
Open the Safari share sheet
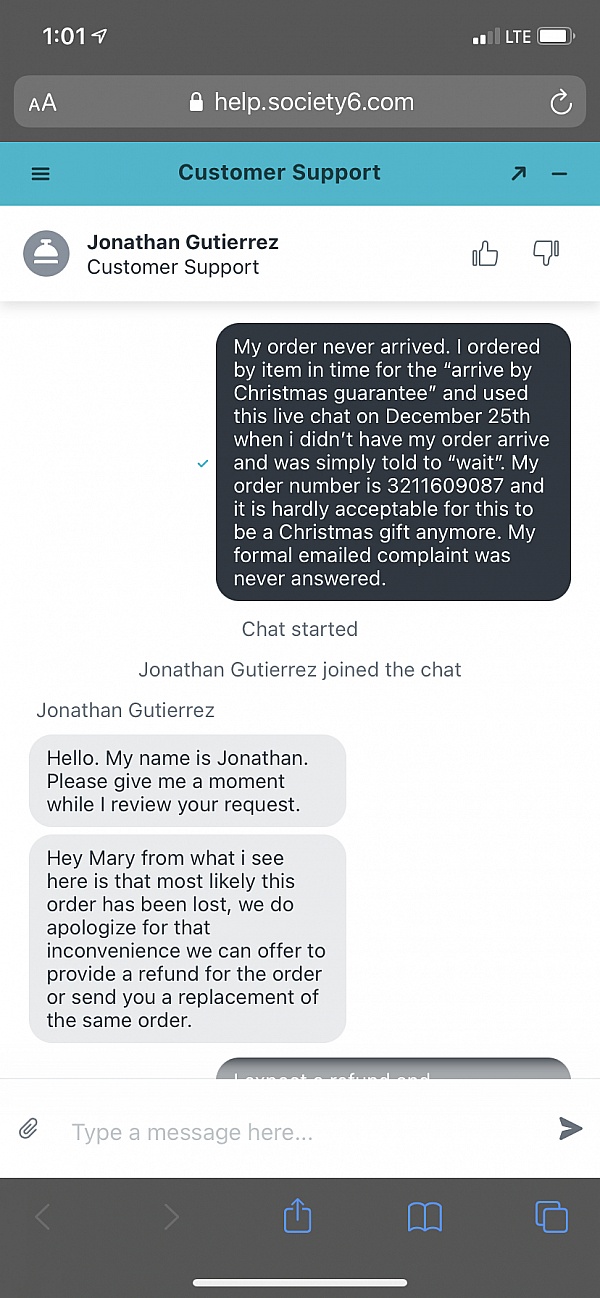point(298,1216)
